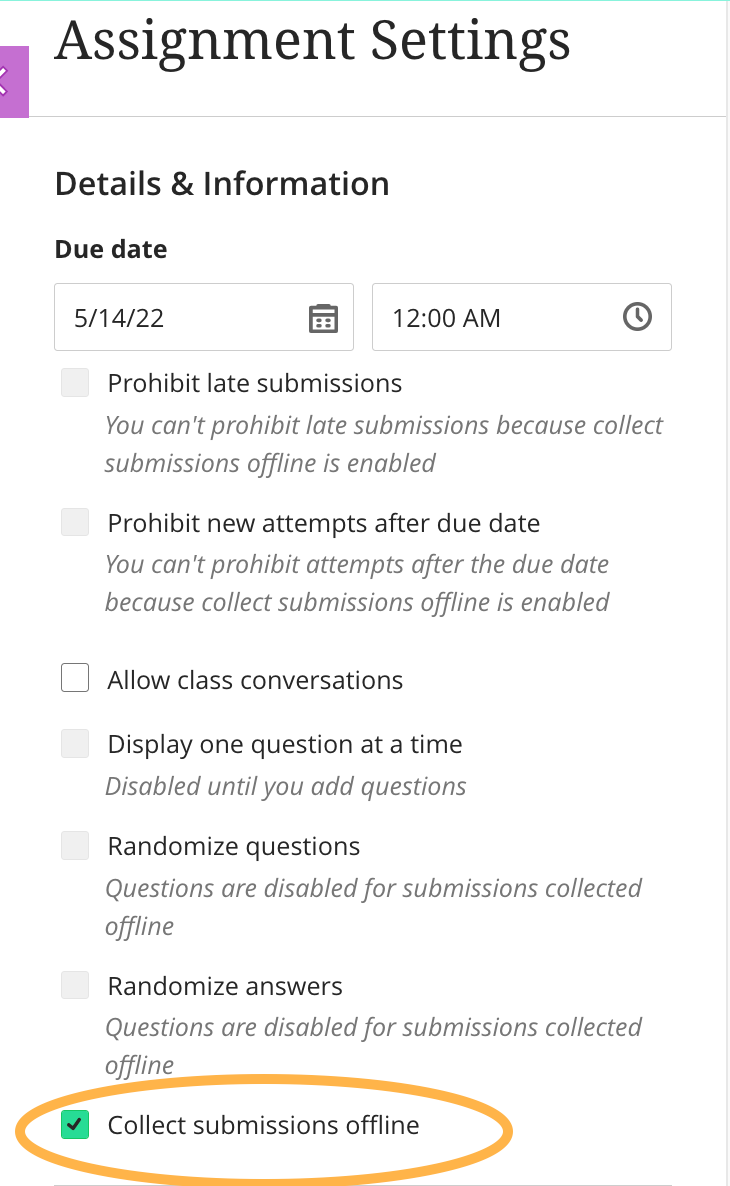Click the Collect submissions offline label text
The width and height of the screenshot is (730, 1186).
click(x=262, y=1124)
